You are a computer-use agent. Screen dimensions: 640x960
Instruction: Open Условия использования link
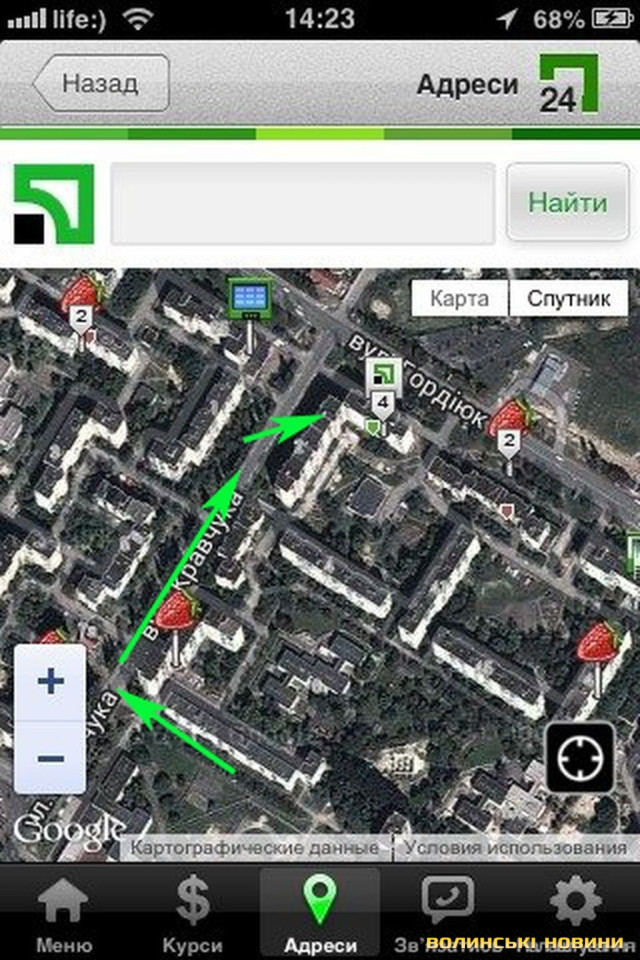516,849
